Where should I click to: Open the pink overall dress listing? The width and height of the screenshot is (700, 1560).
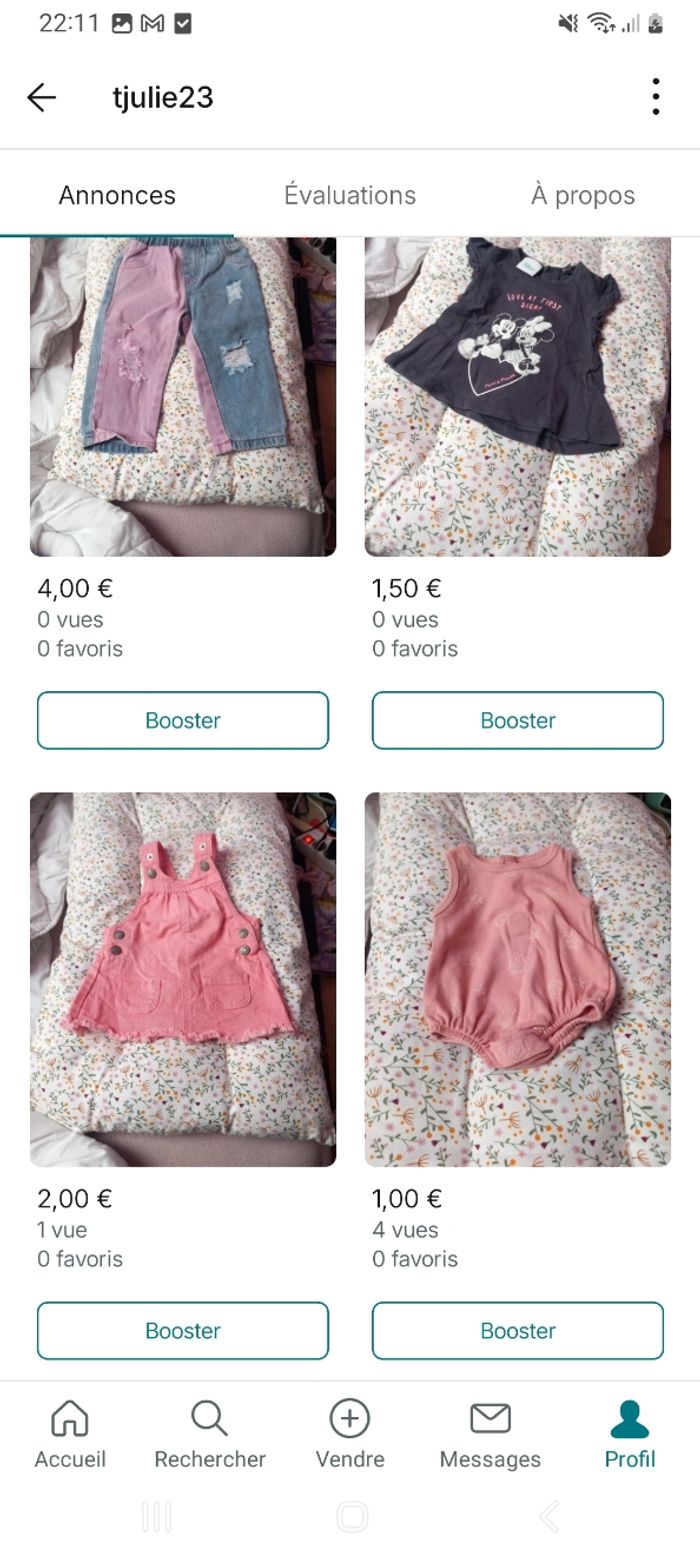click(183, 979)
